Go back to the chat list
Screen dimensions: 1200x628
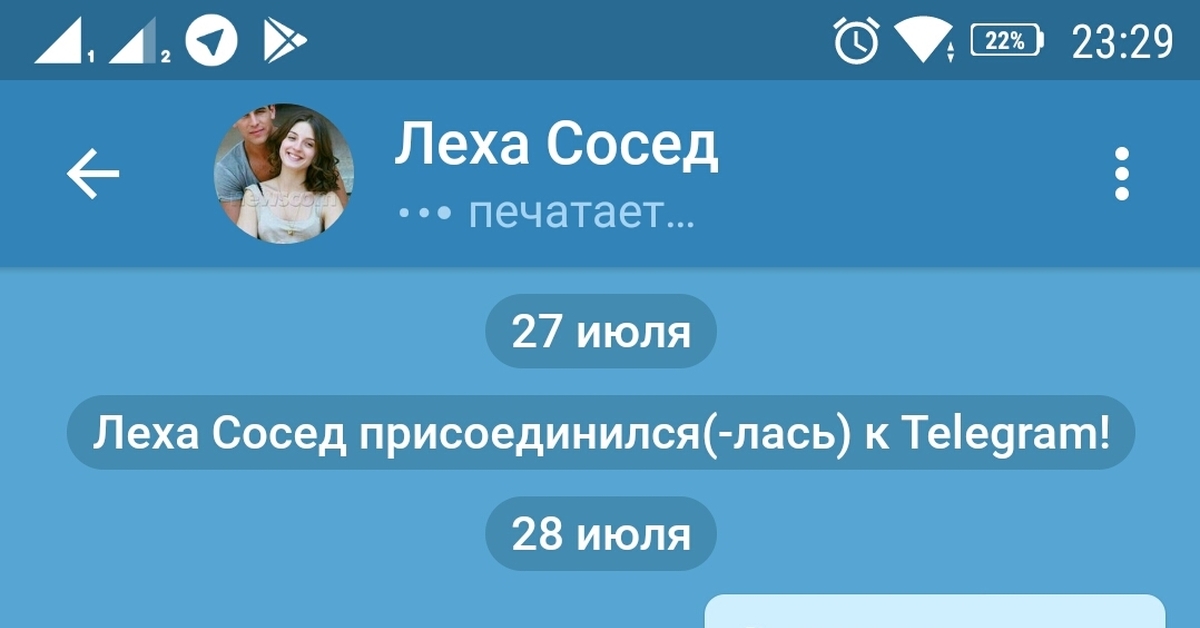93,174
